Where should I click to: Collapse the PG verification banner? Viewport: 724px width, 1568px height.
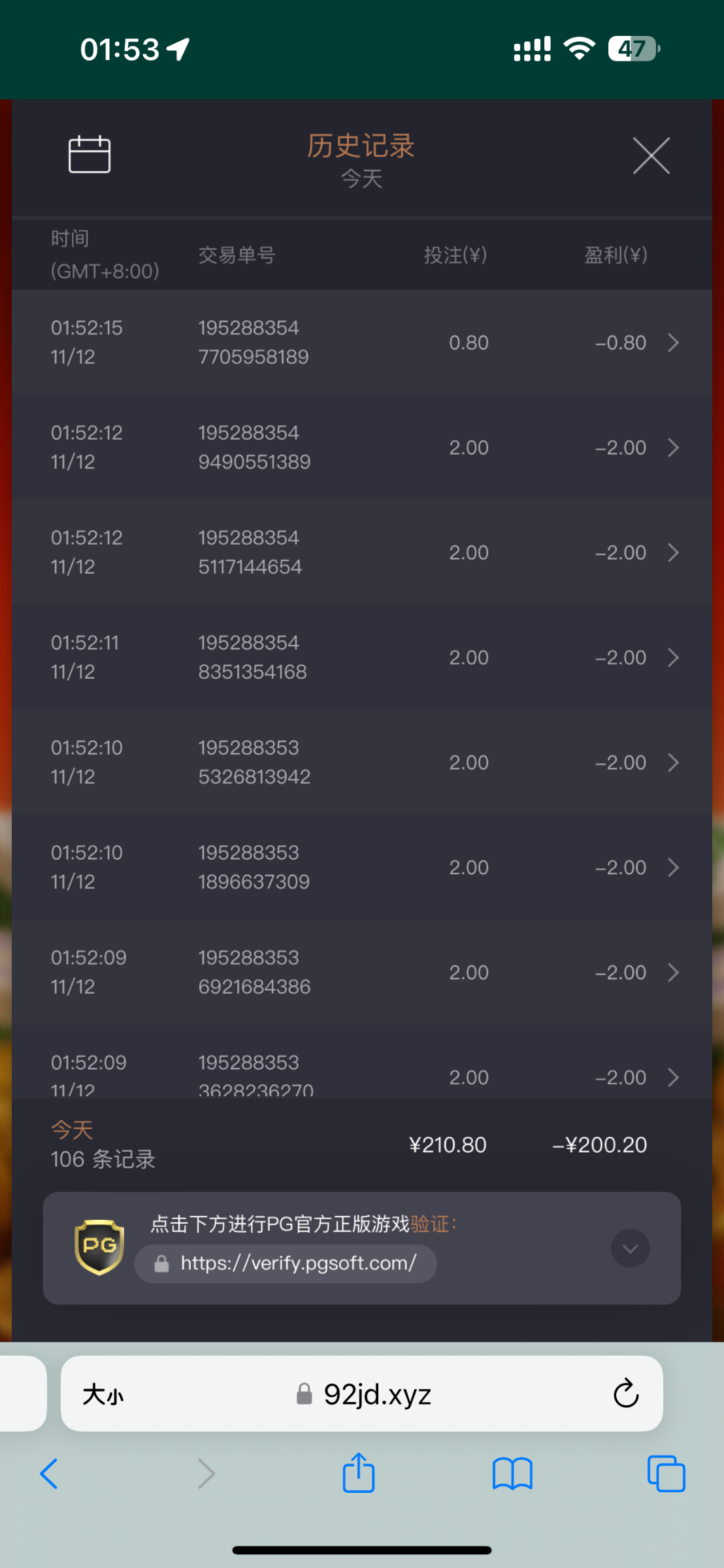click(x=630, y=1249)
